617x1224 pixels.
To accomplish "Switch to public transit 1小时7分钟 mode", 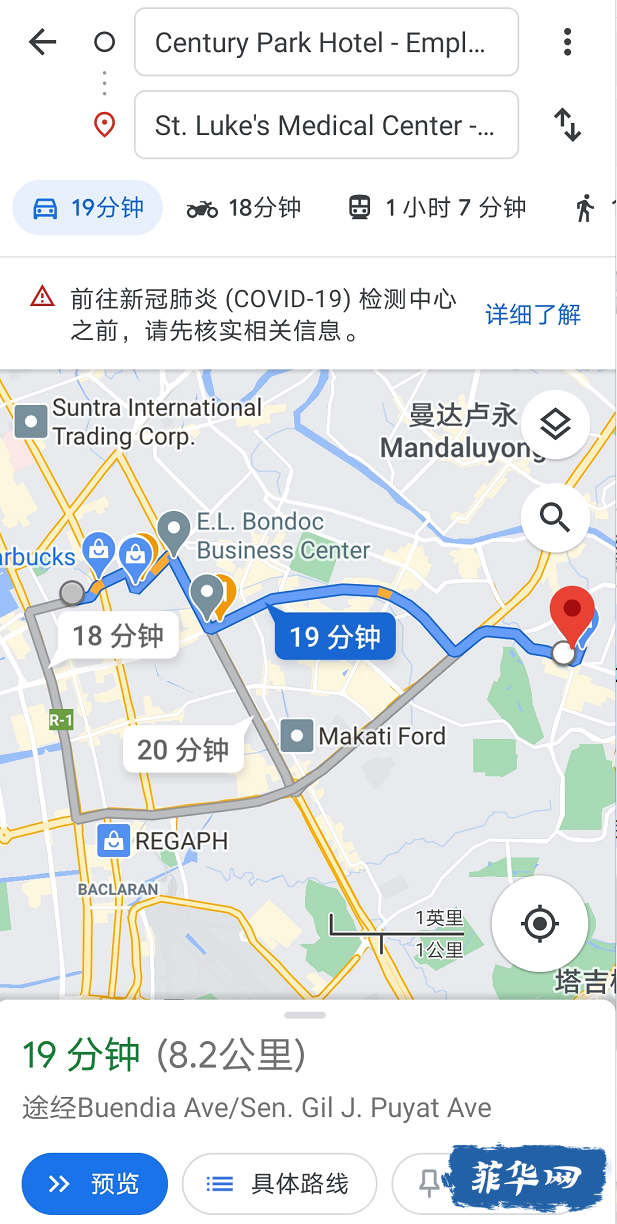I will 436,208.
